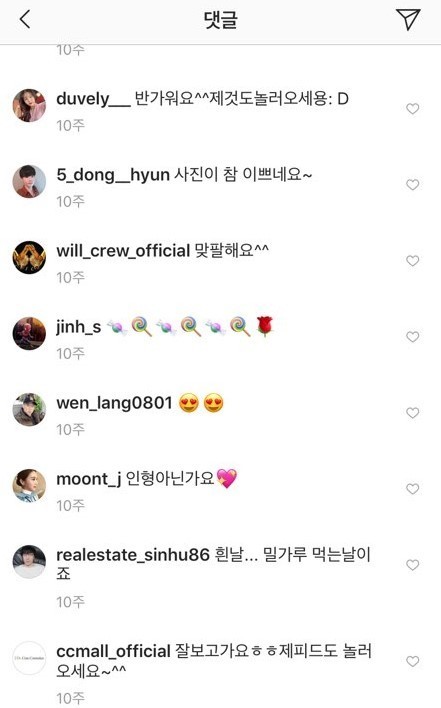This screenshot has width=441, height=708.
Task: Open realestate_sinhu86's avatar
Action: click(x=29, y=562)
